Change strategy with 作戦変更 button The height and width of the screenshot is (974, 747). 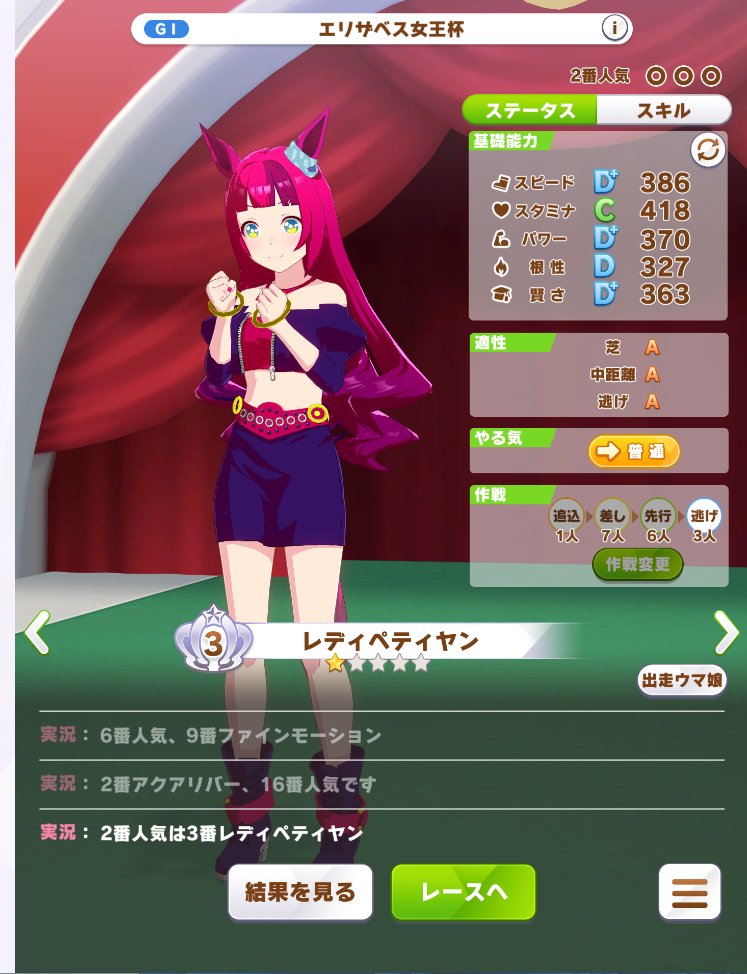click(638, 565)
